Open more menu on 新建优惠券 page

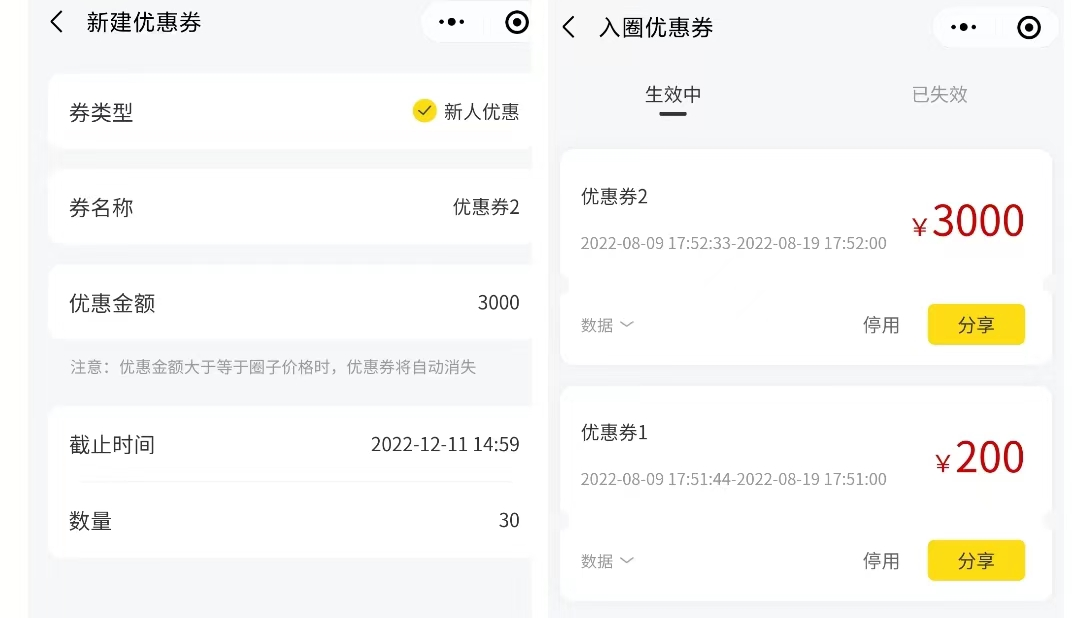coord(452,22)
